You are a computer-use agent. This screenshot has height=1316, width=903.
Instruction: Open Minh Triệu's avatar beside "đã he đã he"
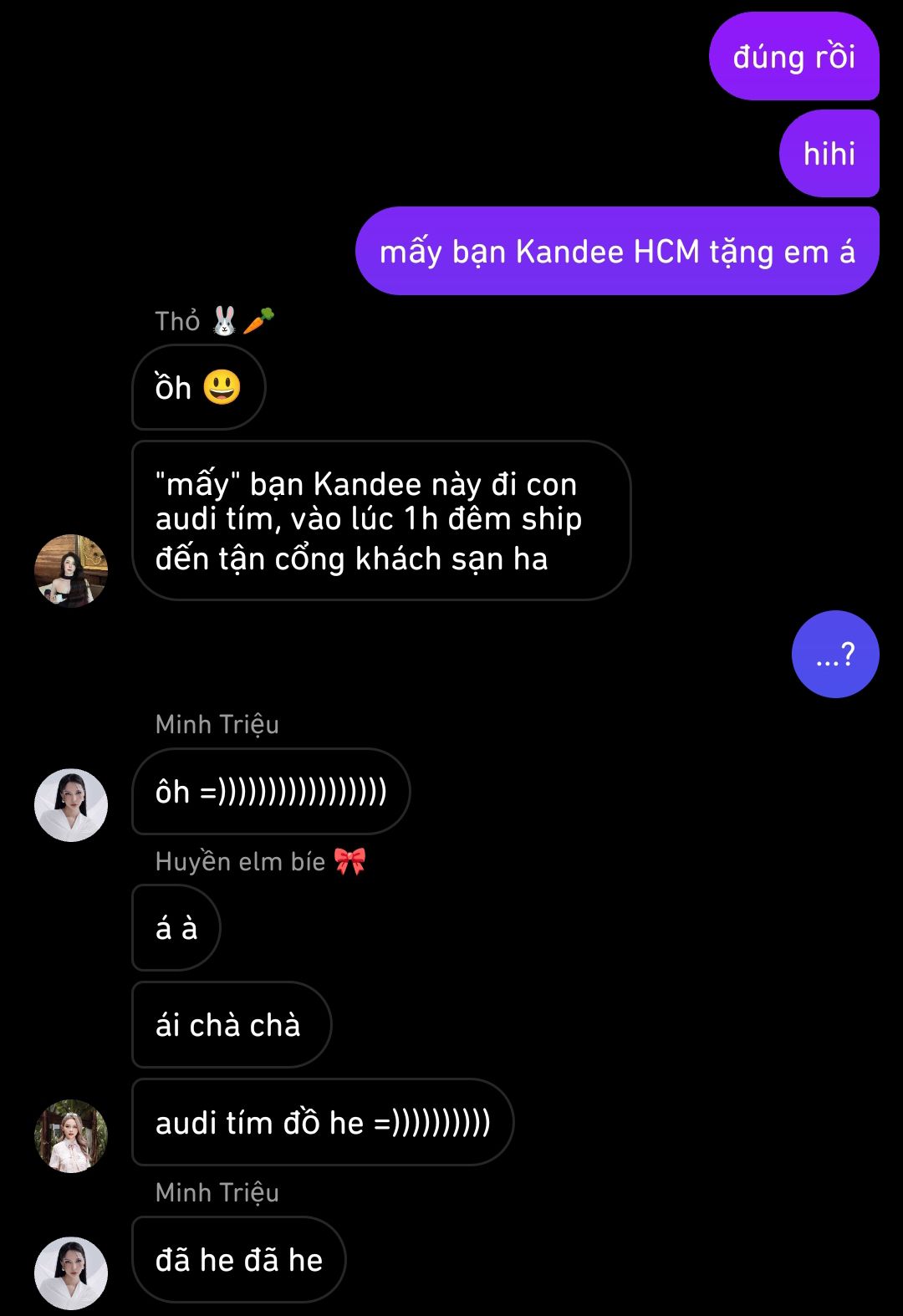click(71, 1273)
